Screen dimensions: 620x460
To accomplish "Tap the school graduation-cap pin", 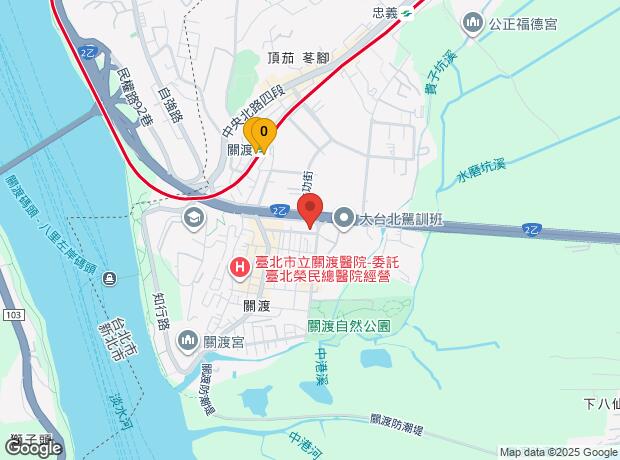I will pos(194,219).
